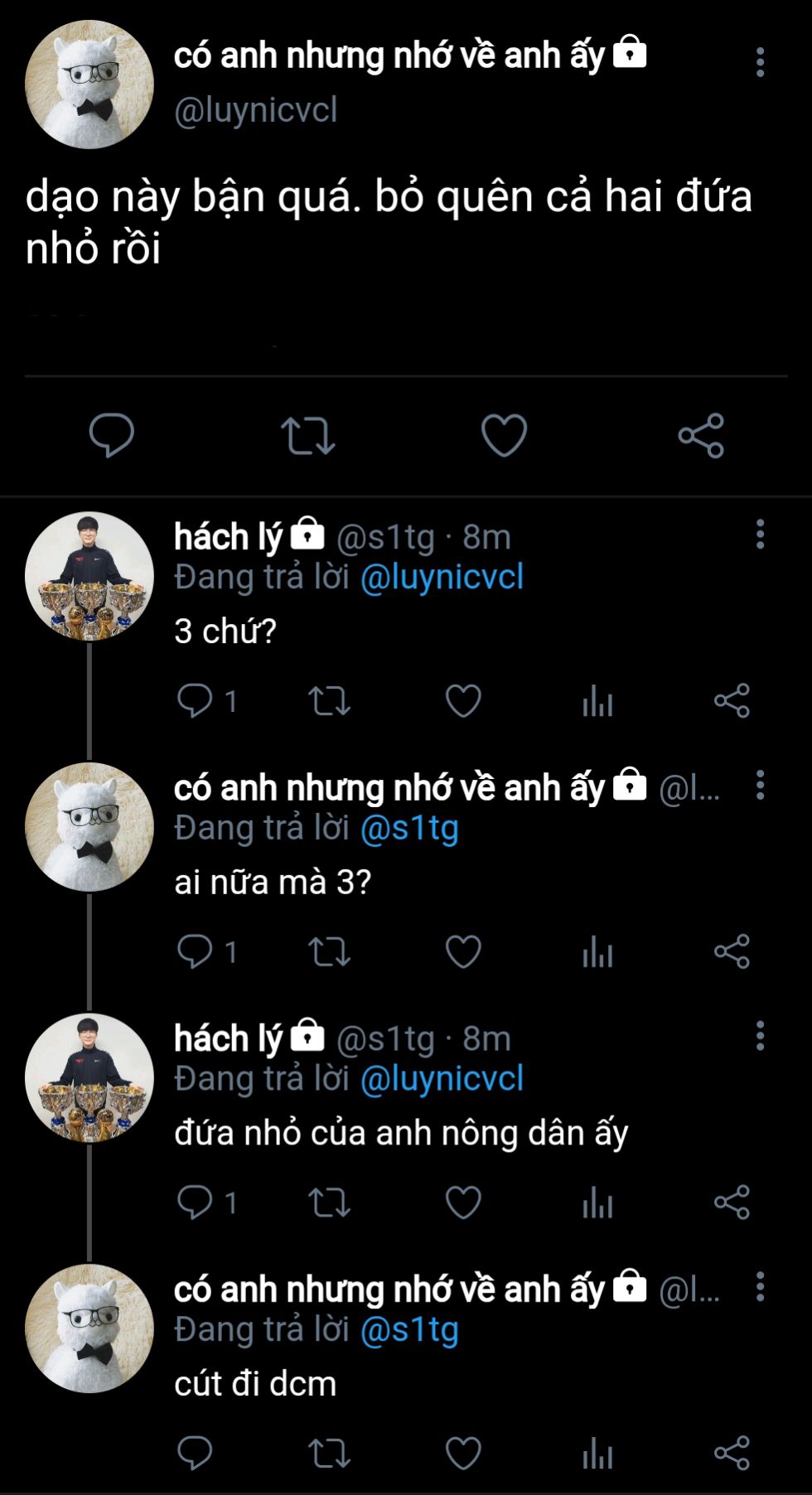Image resolution: width=812 pixels, height=1495 pixels.
Task: Like the reply "3 chứ?"
Action: pos(463,701)
